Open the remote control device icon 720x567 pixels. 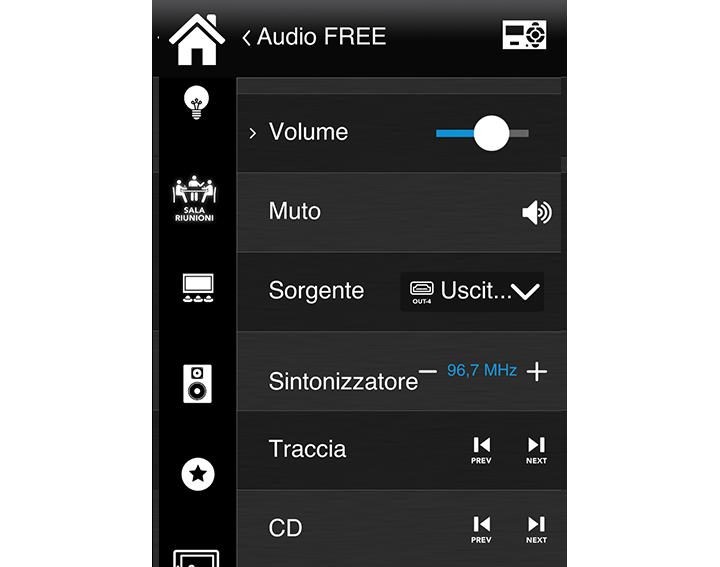click(524, 35)
